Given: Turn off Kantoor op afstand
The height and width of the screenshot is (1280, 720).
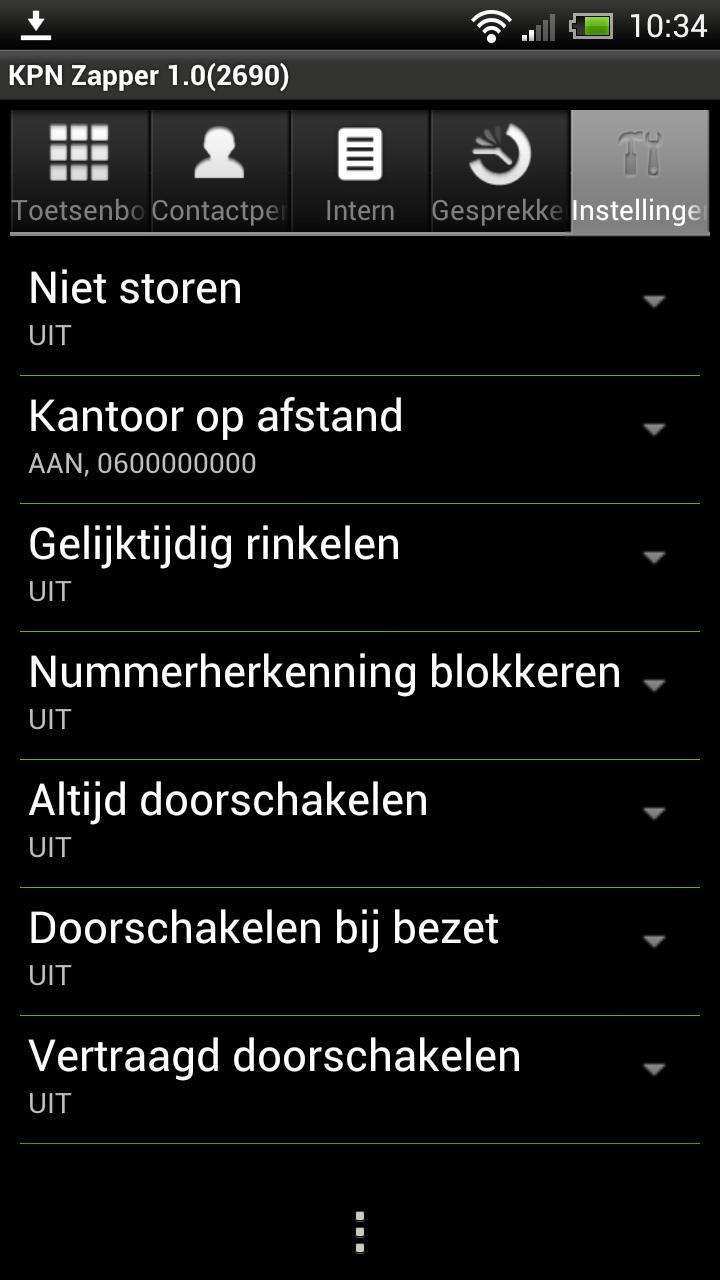Looking at the screenshot, I should [300, 430].
